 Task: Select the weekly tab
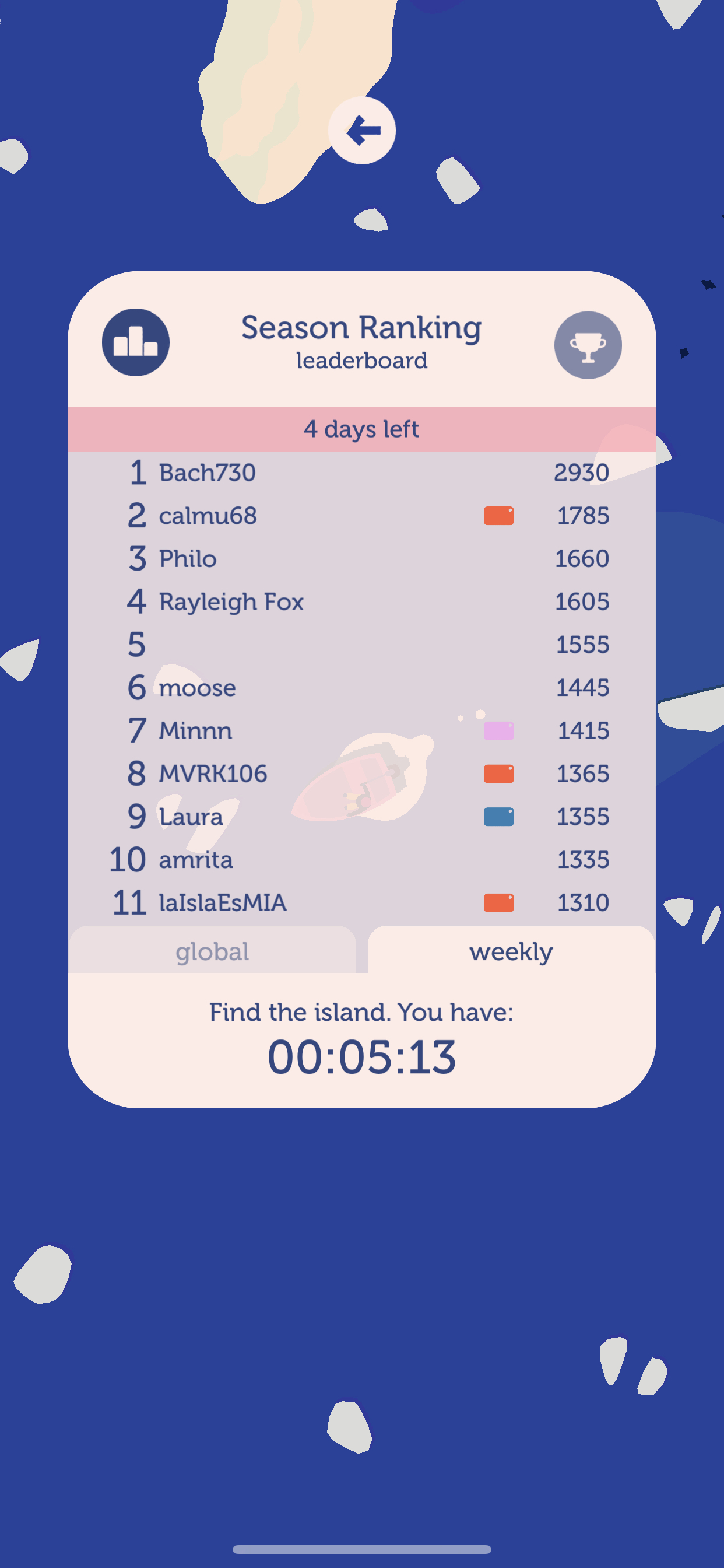(x=511, y=951)
